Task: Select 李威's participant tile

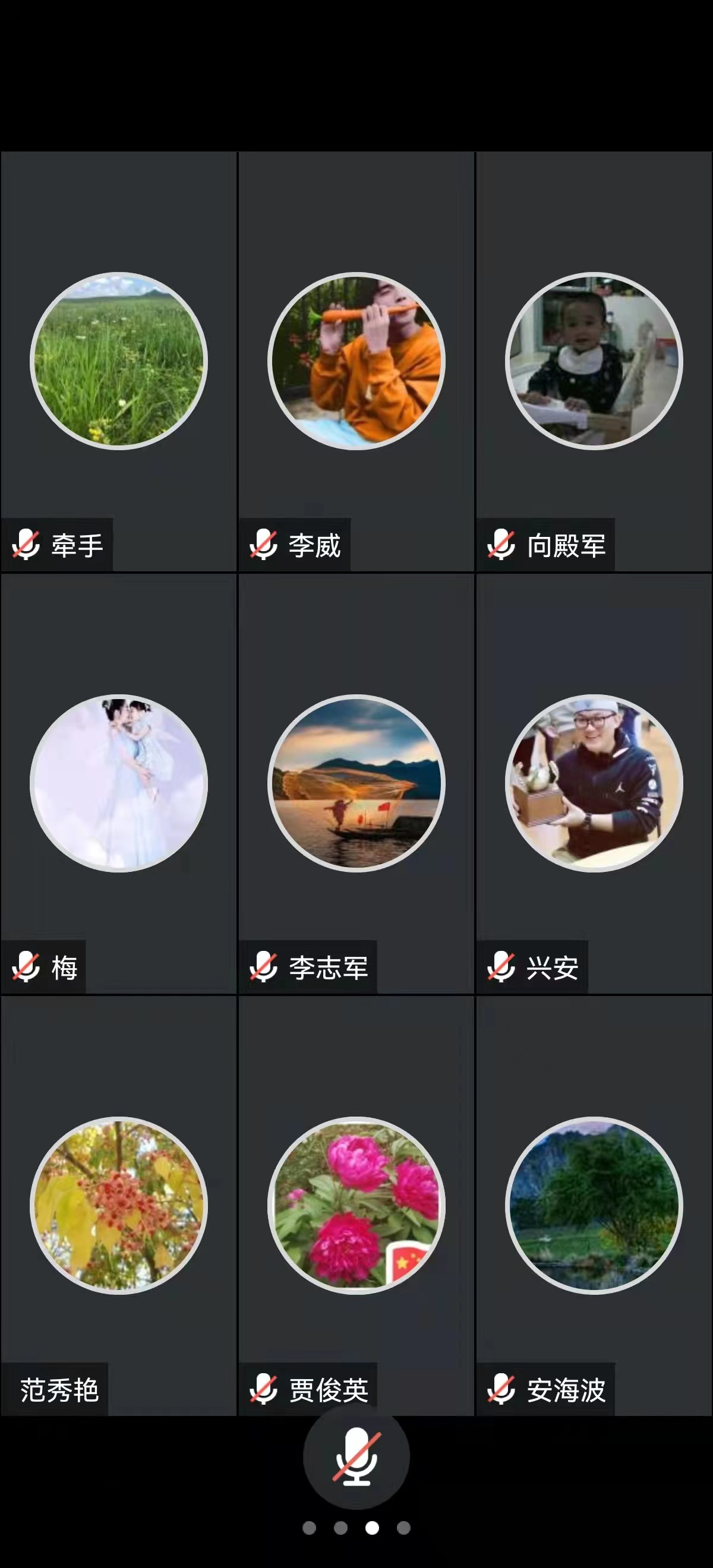Action: [356, 361]
